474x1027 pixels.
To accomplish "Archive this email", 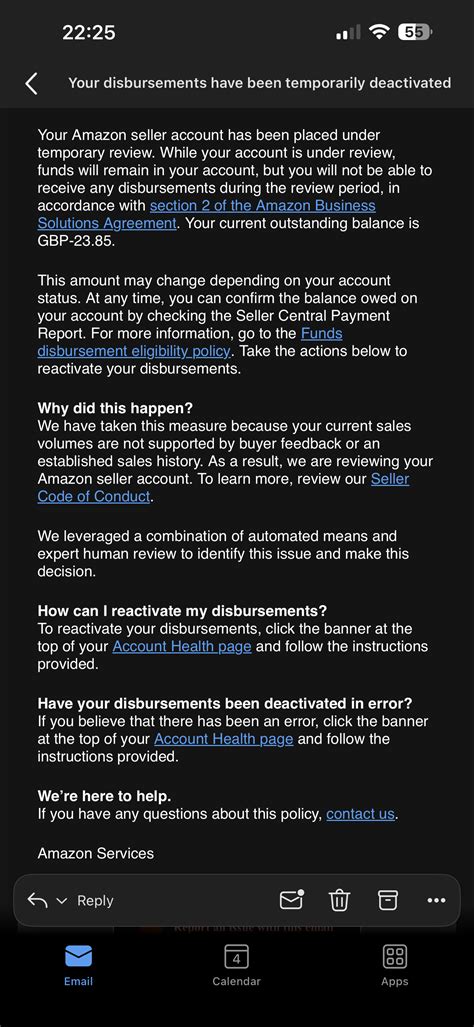I will click(388, 901).
